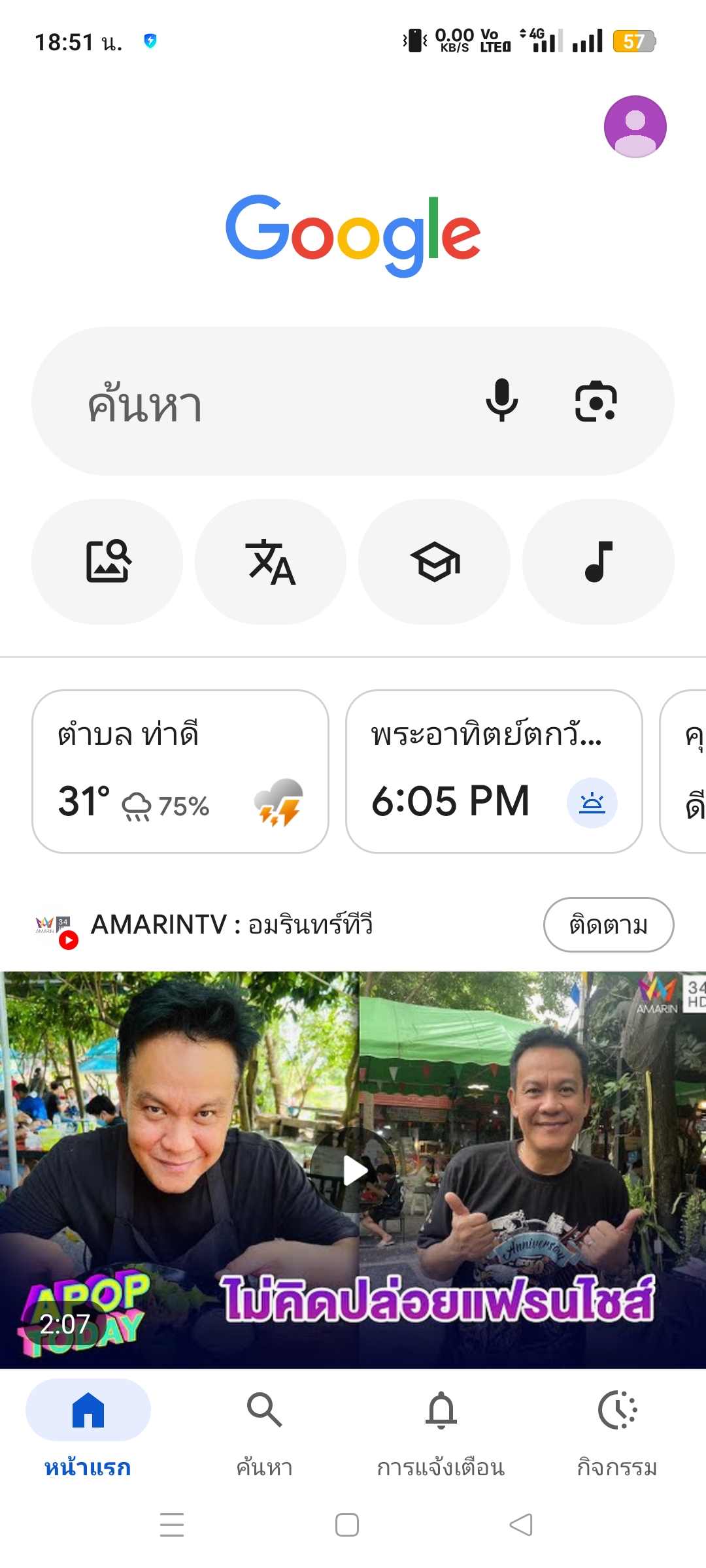Open Google Lens camera search
706x1568 pixels.
596,401
